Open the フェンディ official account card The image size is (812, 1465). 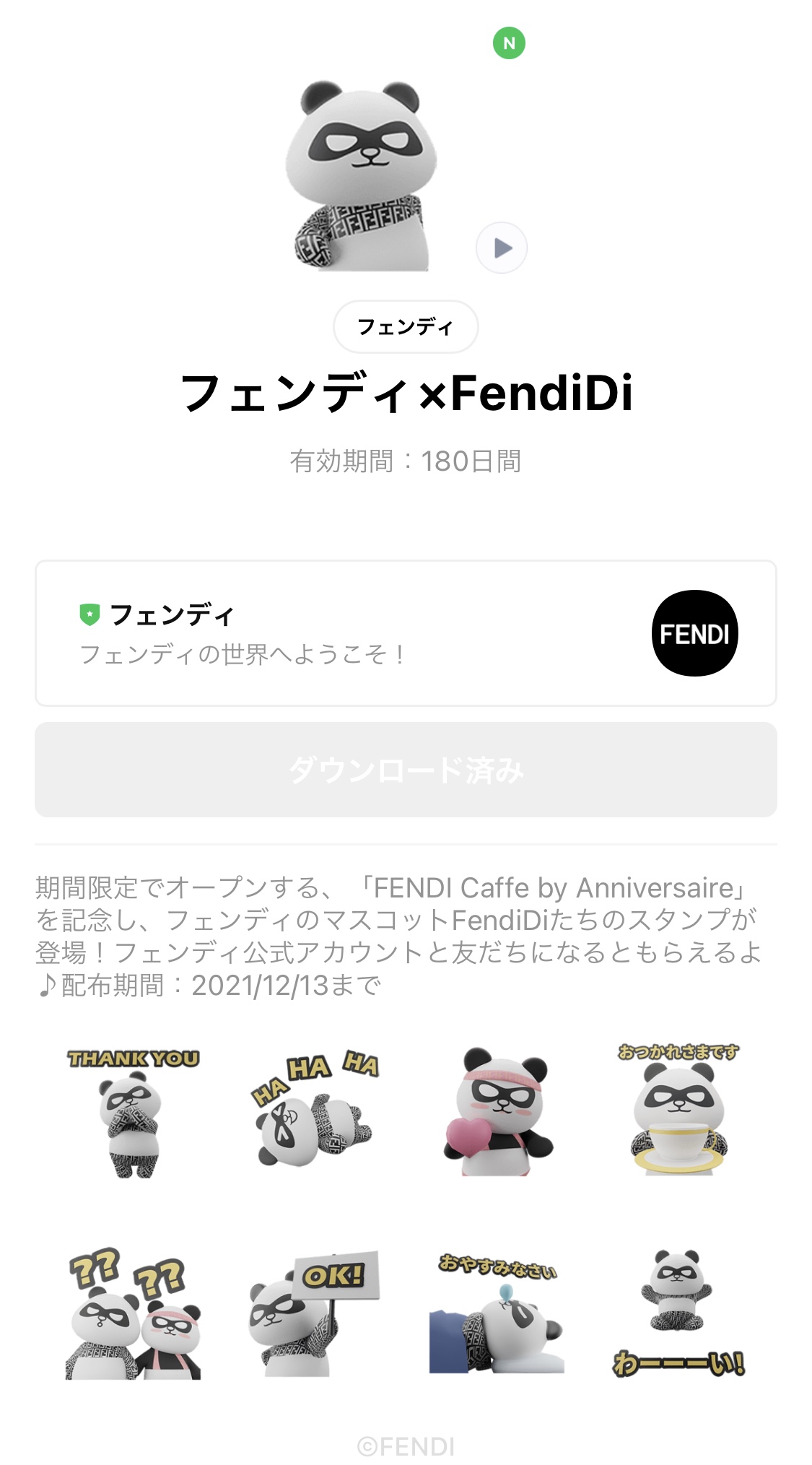[405, 633]
